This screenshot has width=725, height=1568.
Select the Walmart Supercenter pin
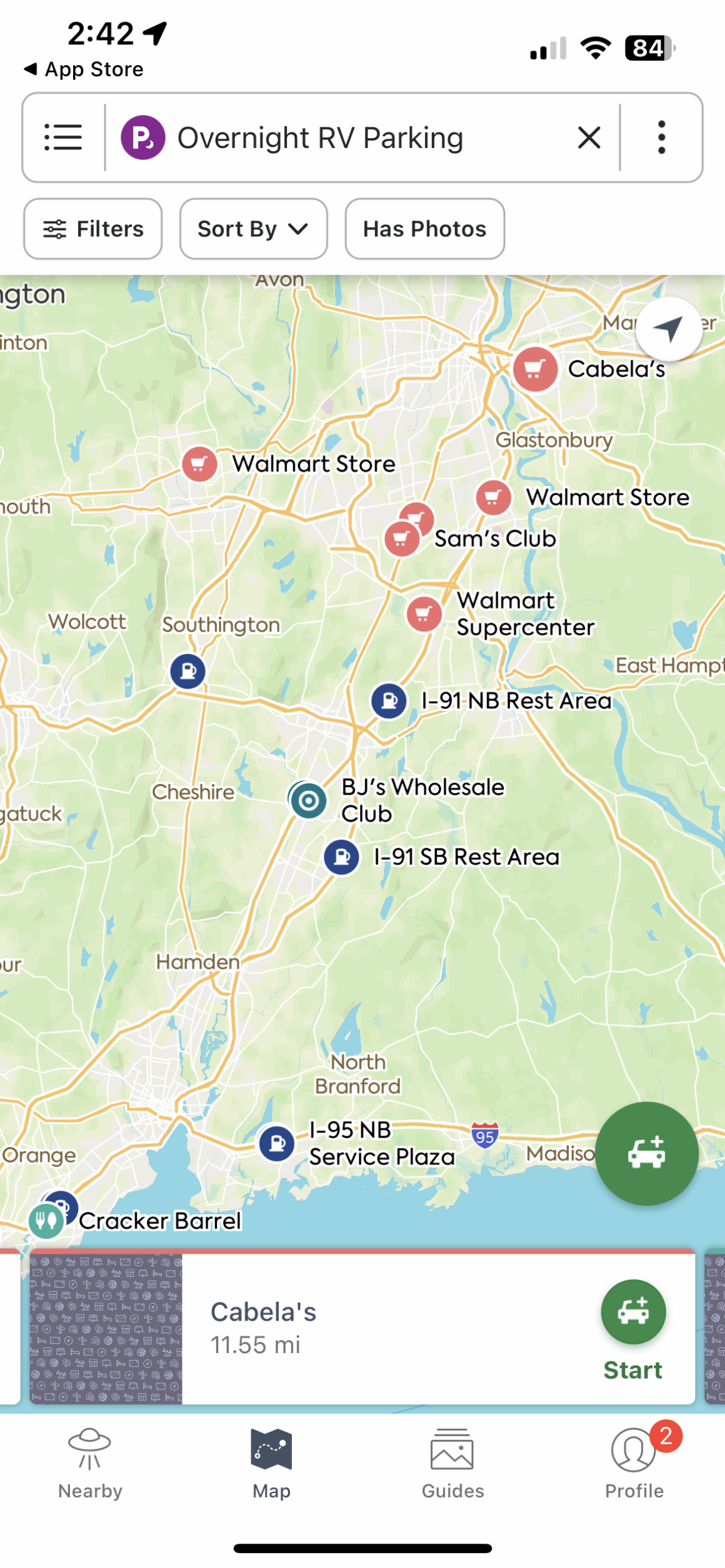pos(424,614)
